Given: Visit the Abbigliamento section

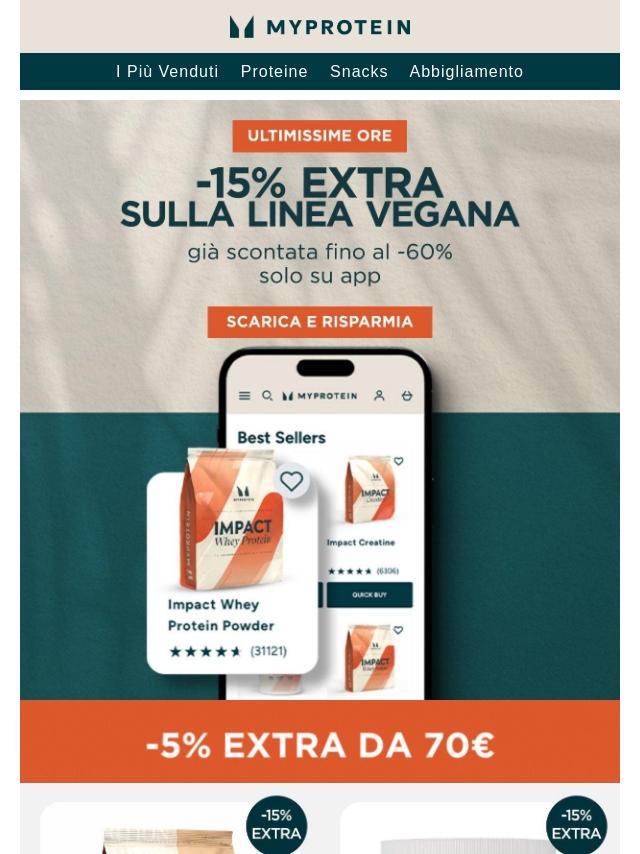Looking at the screenshot, I should pos(466,72).
